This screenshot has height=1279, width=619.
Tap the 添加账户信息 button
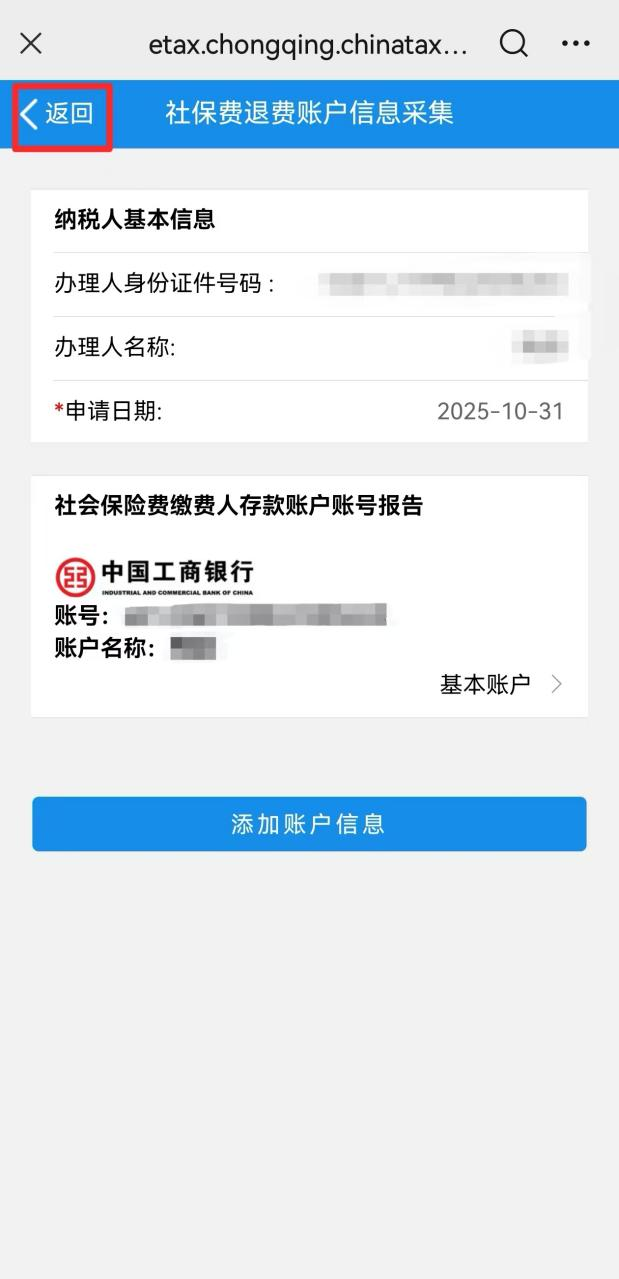[x=309, y=824]
